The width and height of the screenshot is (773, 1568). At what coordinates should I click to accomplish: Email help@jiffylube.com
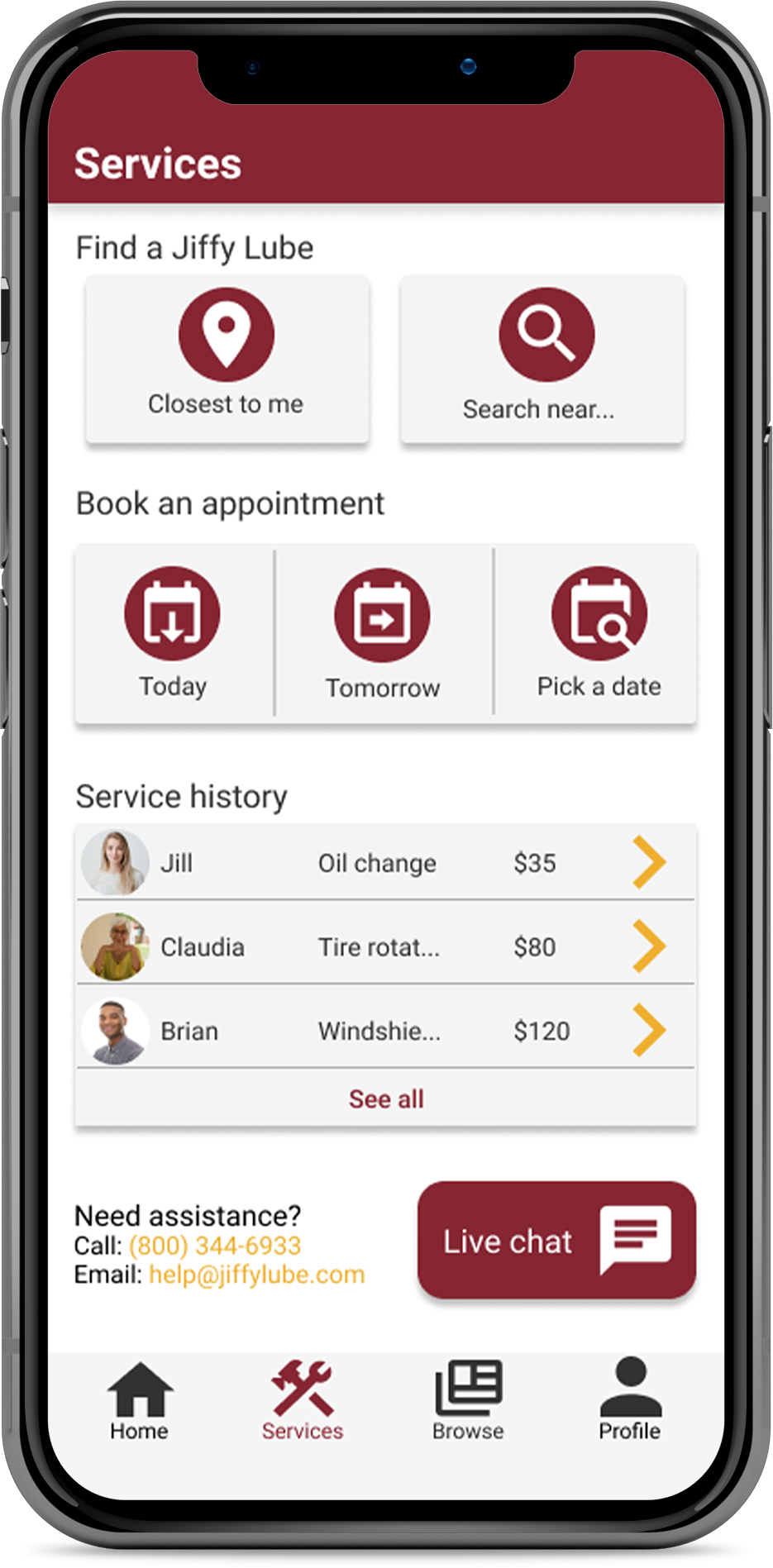256,1275
